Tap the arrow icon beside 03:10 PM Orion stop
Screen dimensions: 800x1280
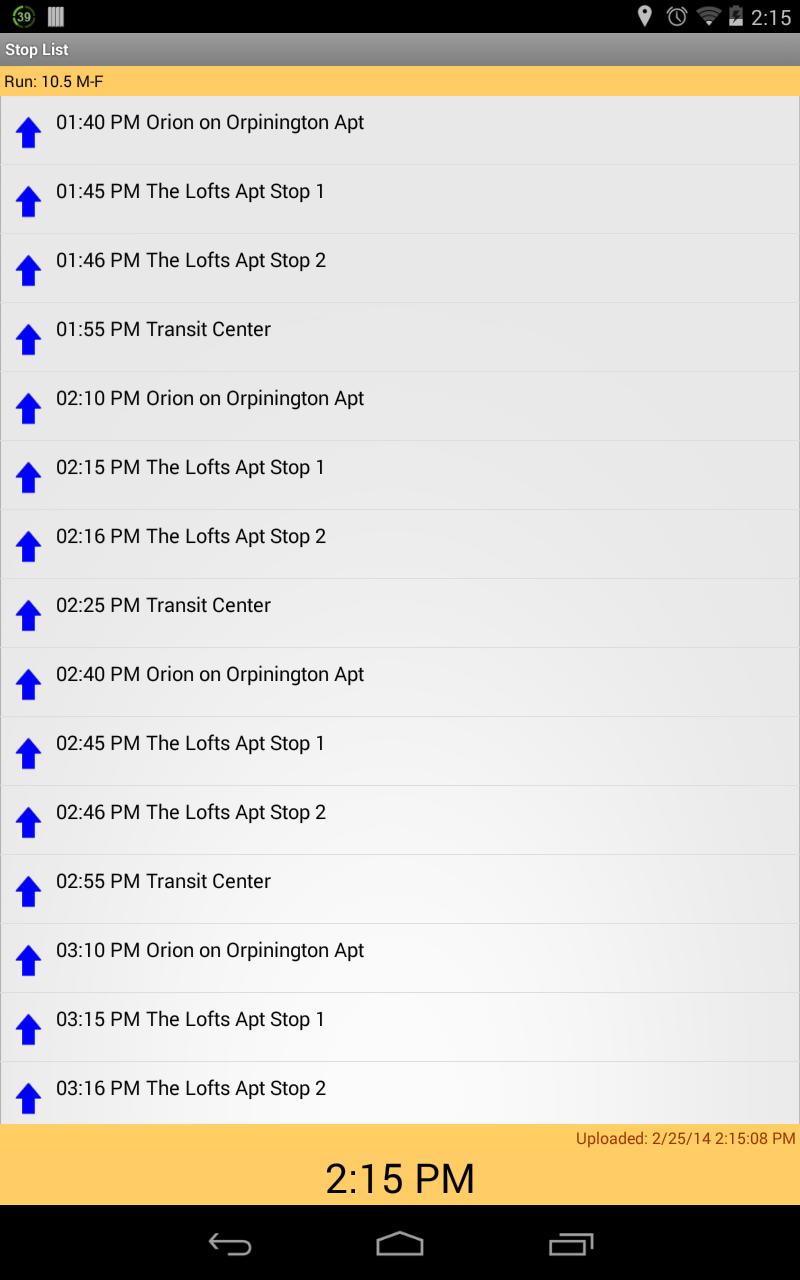point(28,959)
